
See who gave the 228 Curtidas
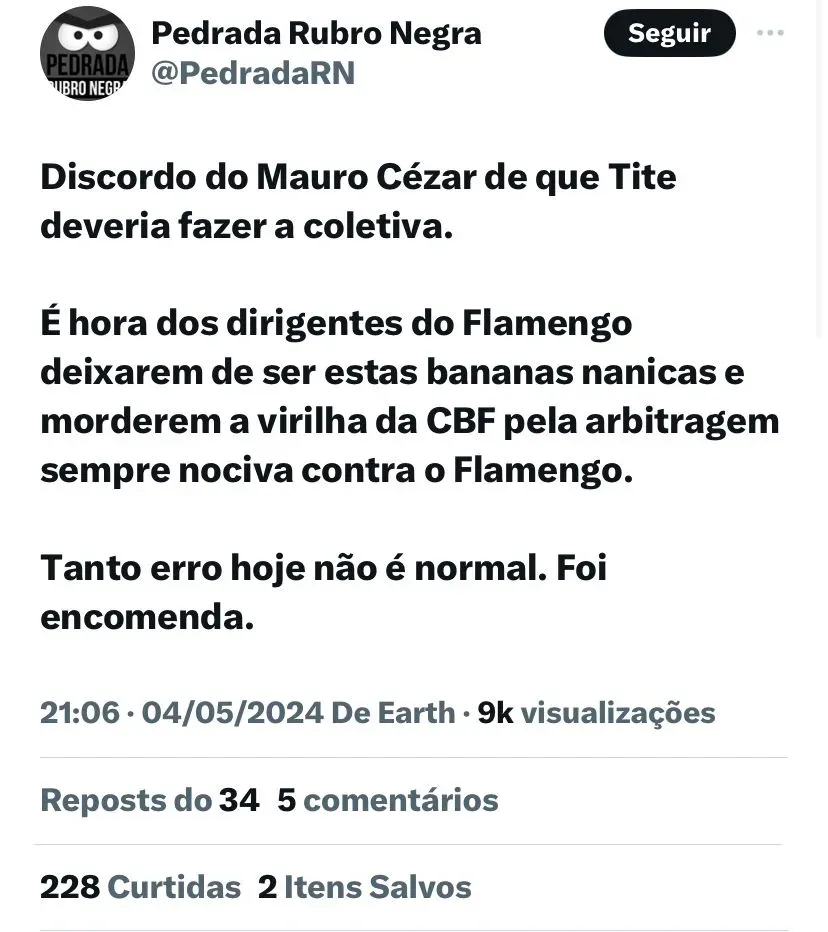coord(140,887)
